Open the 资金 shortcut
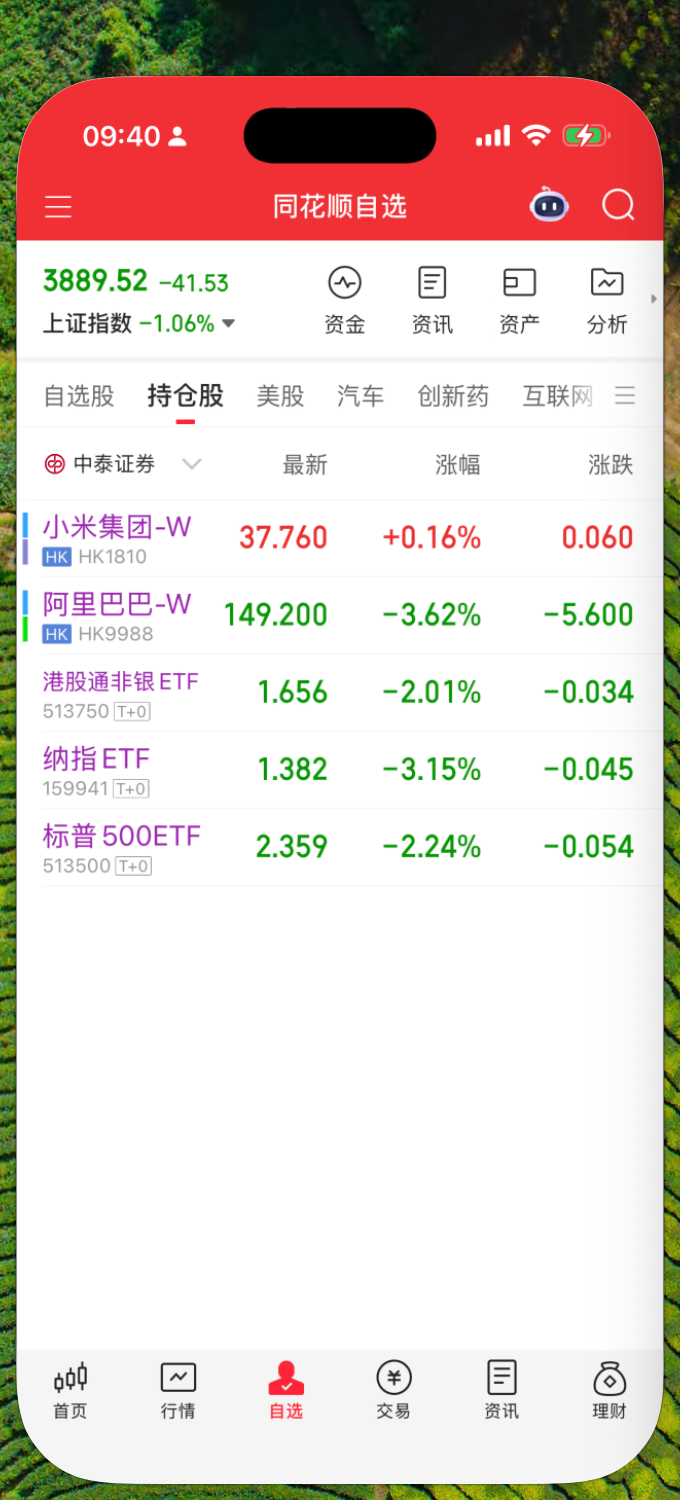The height and width of the screenshot is (1500, 680). click(x=345, y=300)
